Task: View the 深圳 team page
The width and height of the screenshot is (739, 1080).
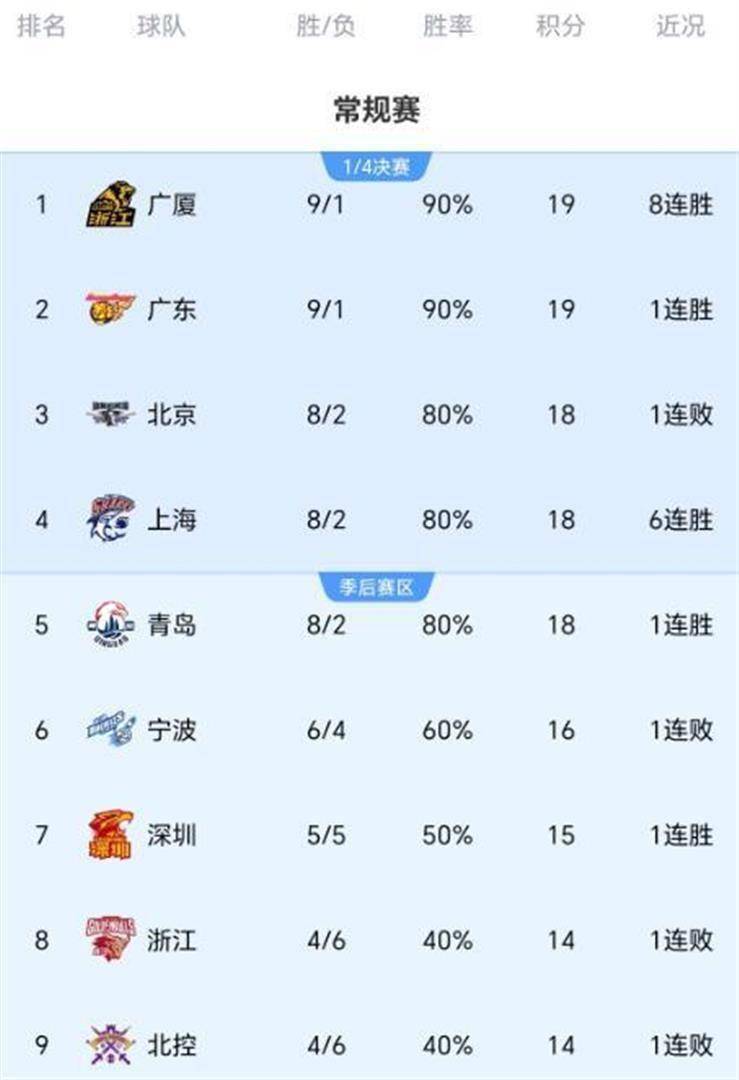Action: [x=171, y=835]
